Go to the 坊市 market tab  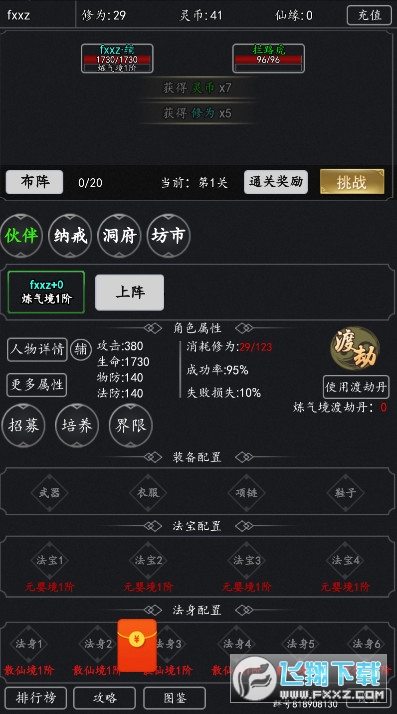point(168,235)
